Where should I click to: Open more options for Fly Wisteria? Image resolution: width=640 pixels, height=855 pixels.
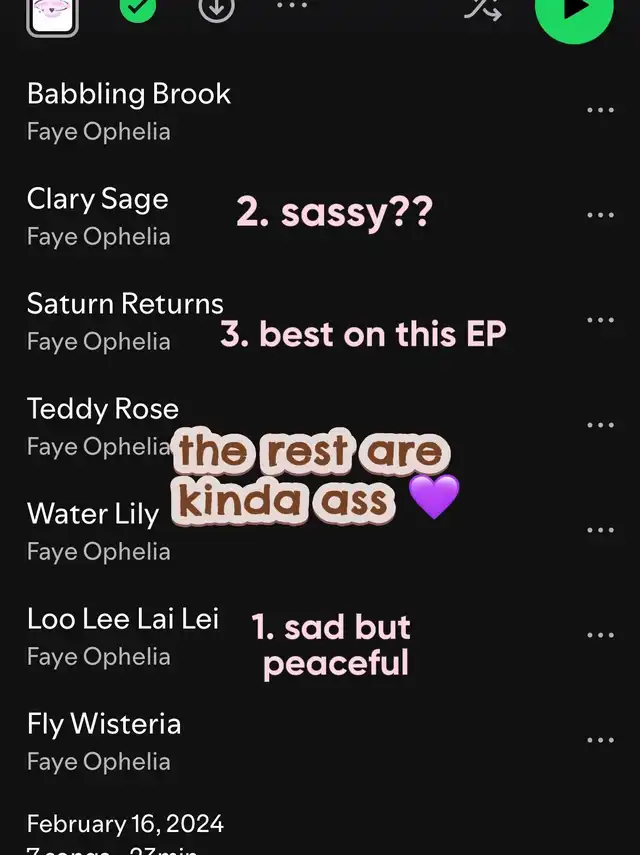pyautogui.click(x=600, y=740)
